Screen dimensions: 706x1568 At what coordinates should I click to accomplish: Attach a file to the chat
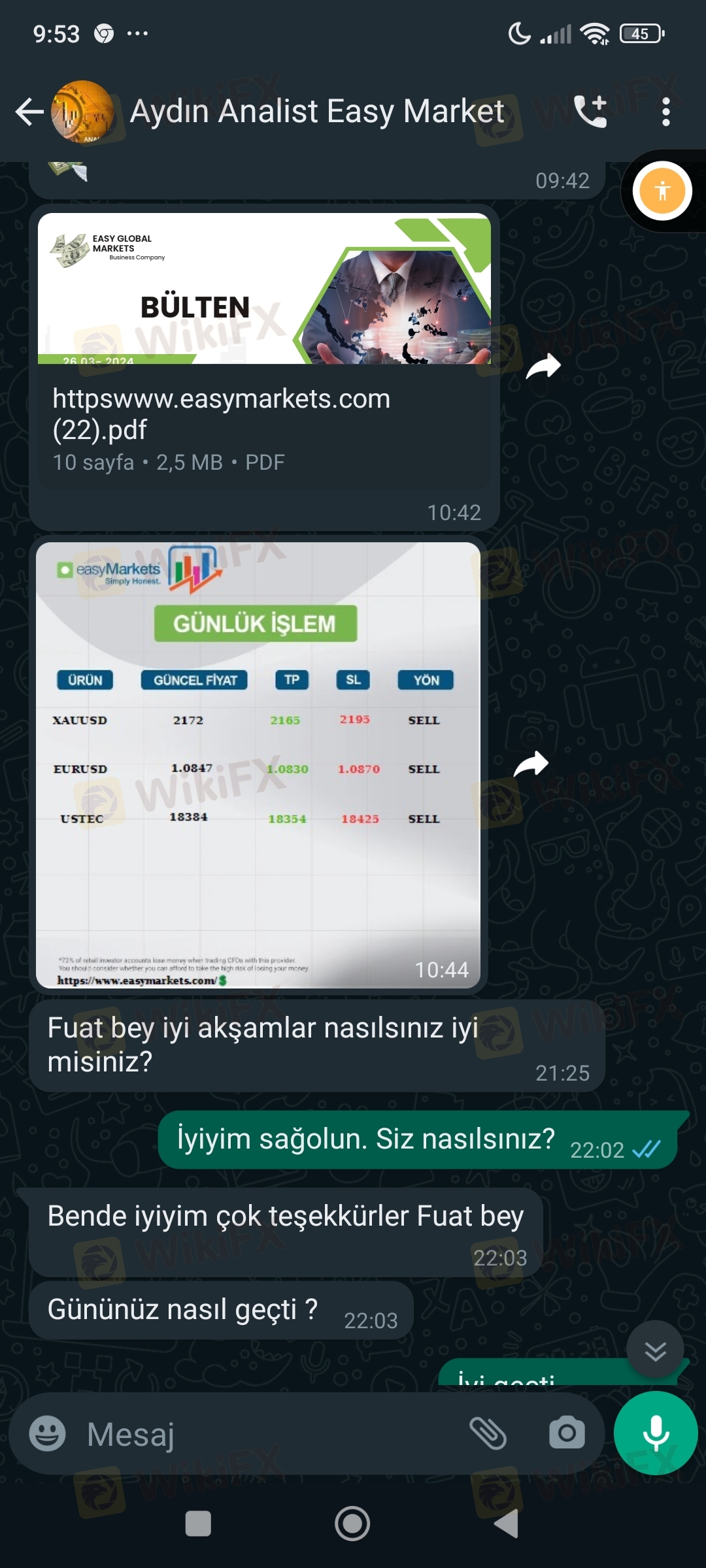(x=488, y=1434)
